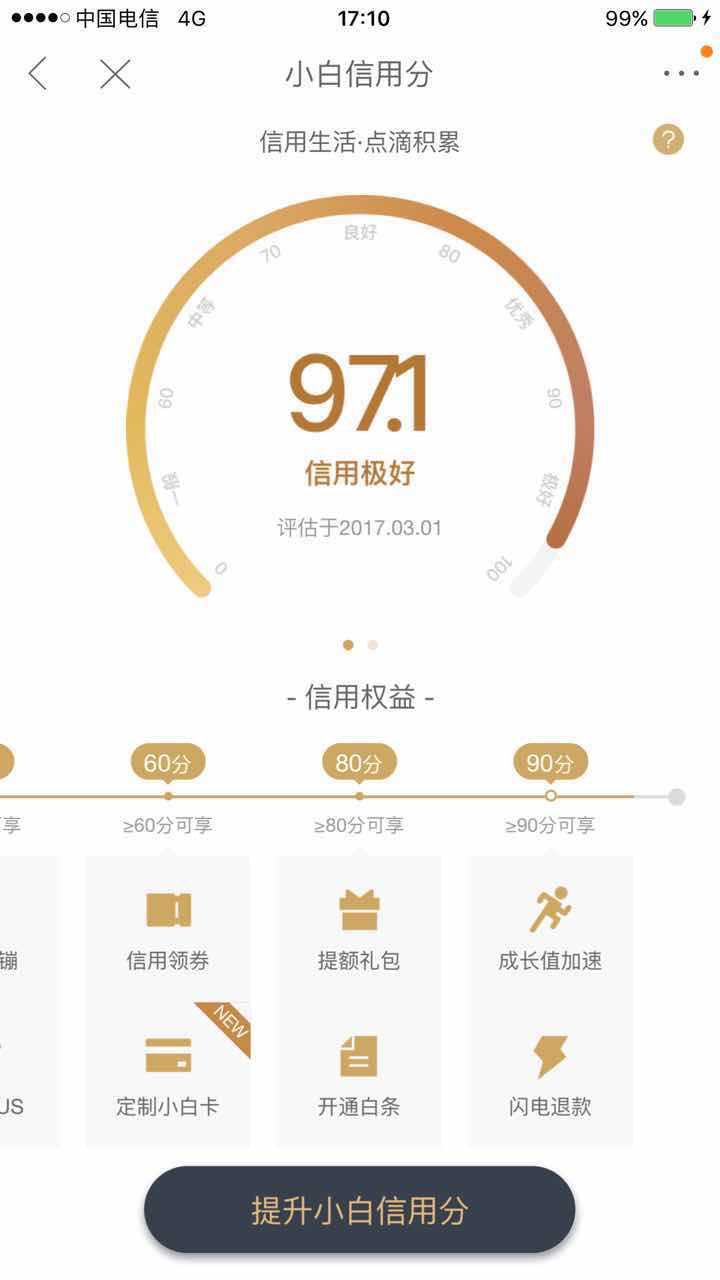This screenshot has height=1280, width=720.
Task: Open 提额礼包 benefit
Action: point(359,930)
